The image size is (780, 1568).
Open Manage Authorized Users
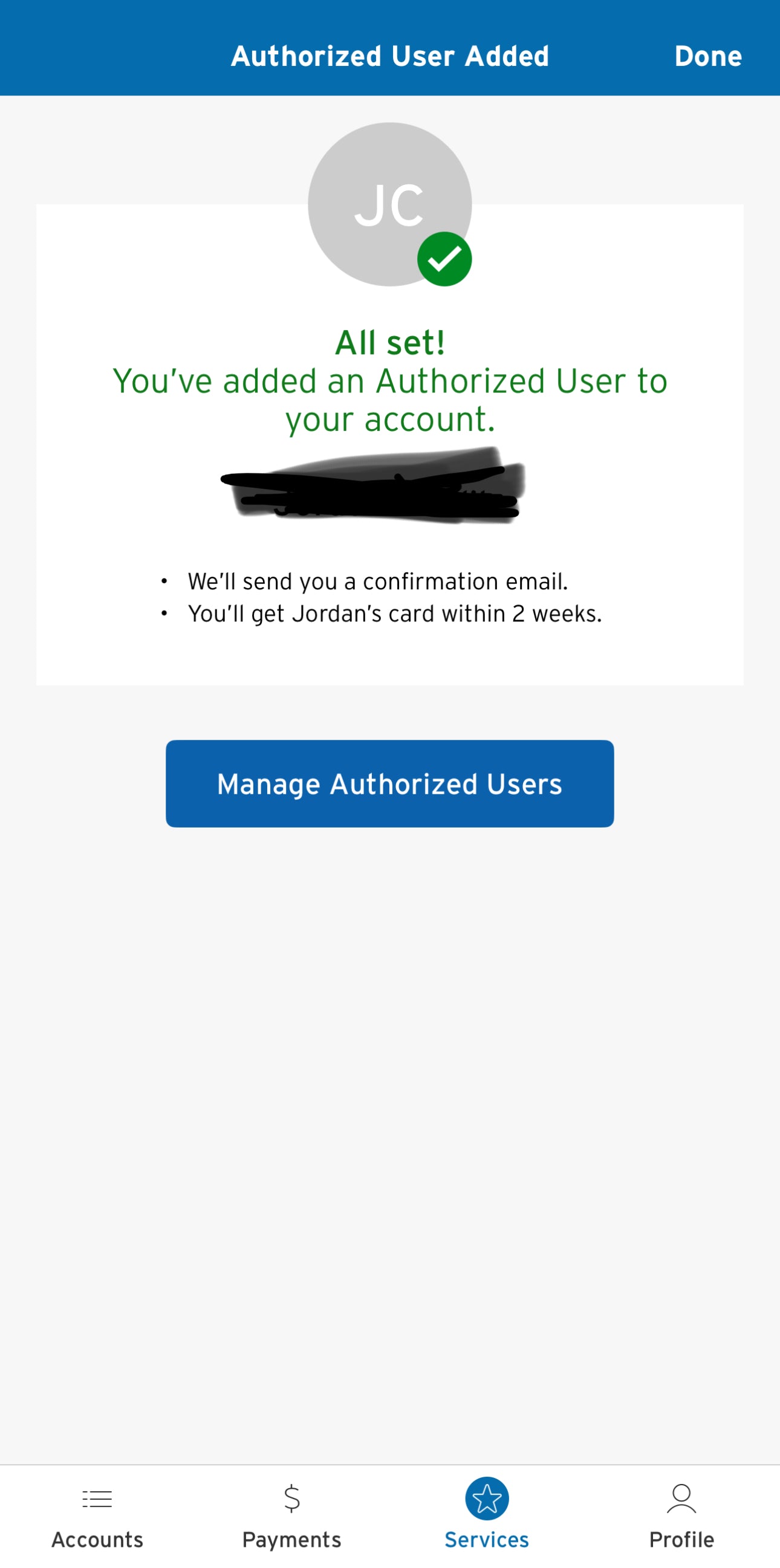(x=389, y=783)
